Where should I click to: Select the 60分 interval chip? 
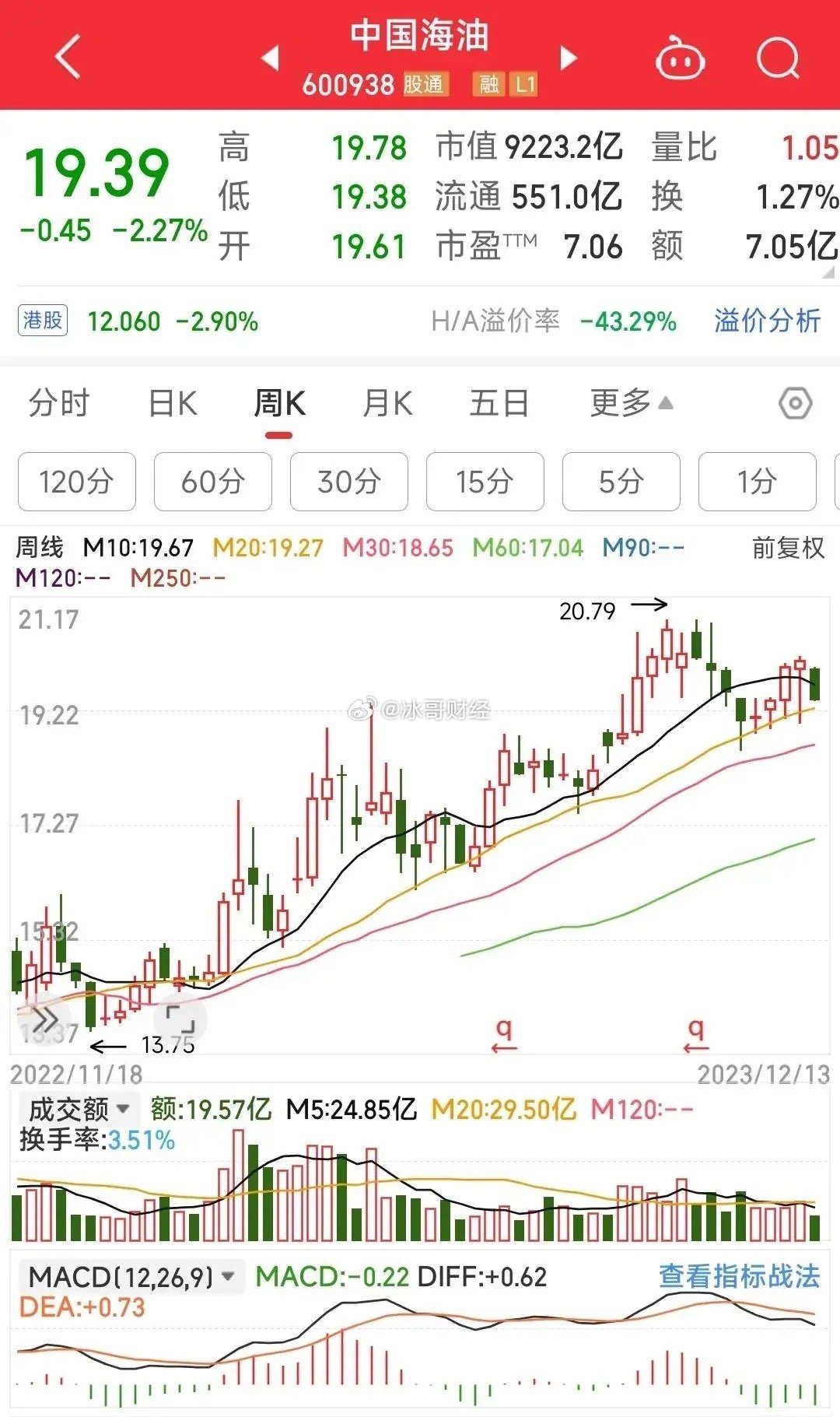213,482
